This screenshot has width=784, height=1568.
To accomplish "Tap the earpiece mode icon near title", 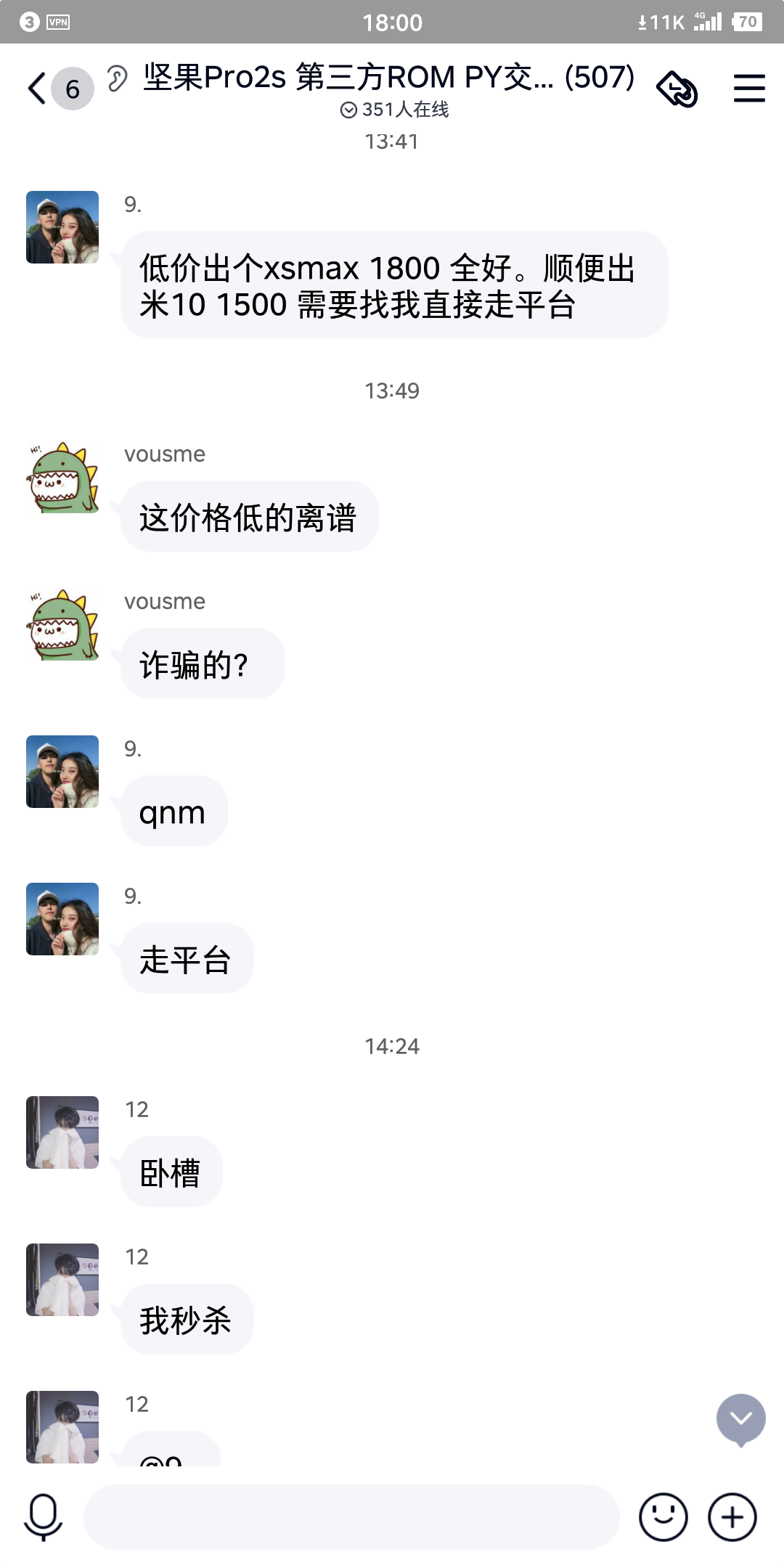I will (x=117, y=78).
